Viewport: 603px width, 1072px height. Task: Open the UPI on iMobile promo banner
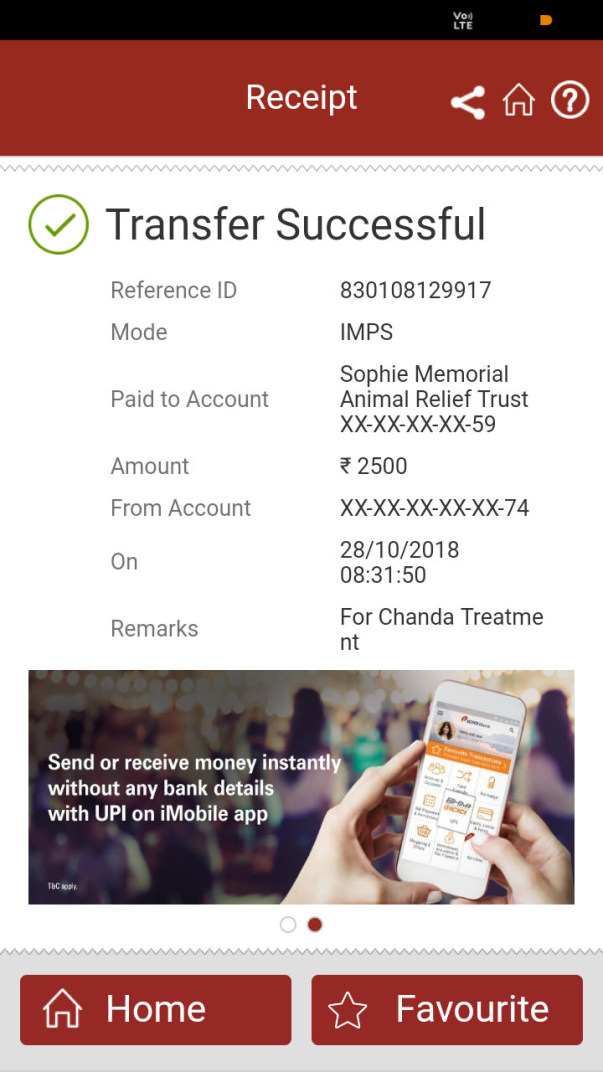(x=301, y=787)
